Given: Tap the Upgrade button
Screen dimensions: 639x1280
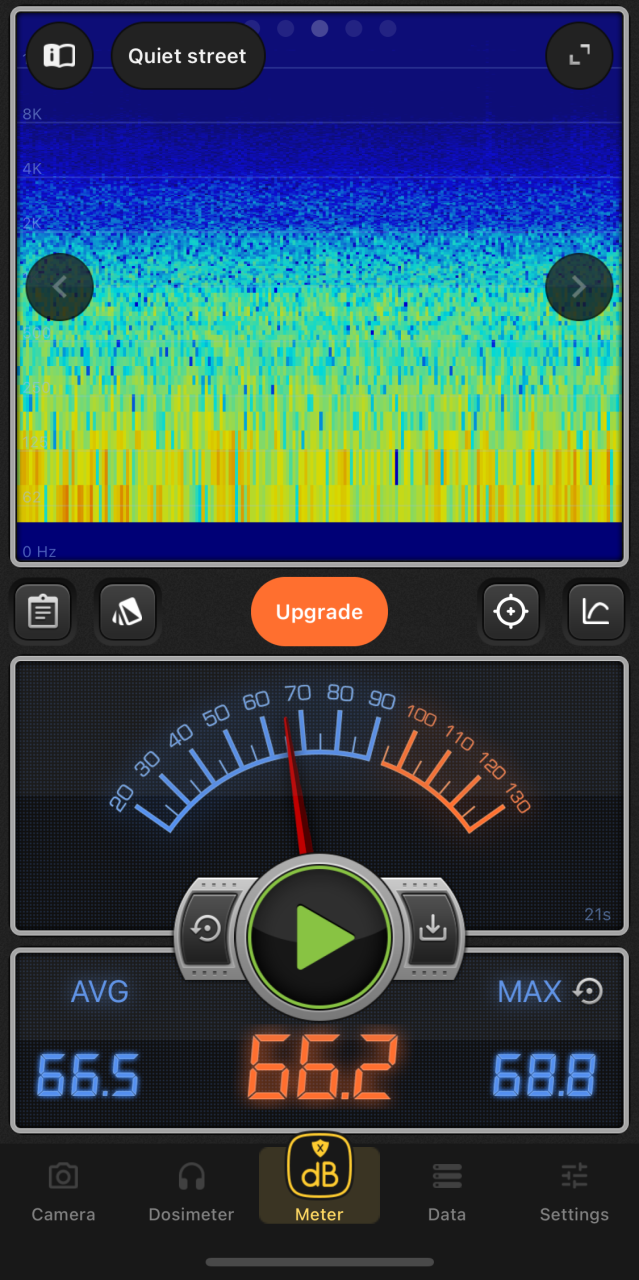Looking at the screenshot, I should click(319, 612).
